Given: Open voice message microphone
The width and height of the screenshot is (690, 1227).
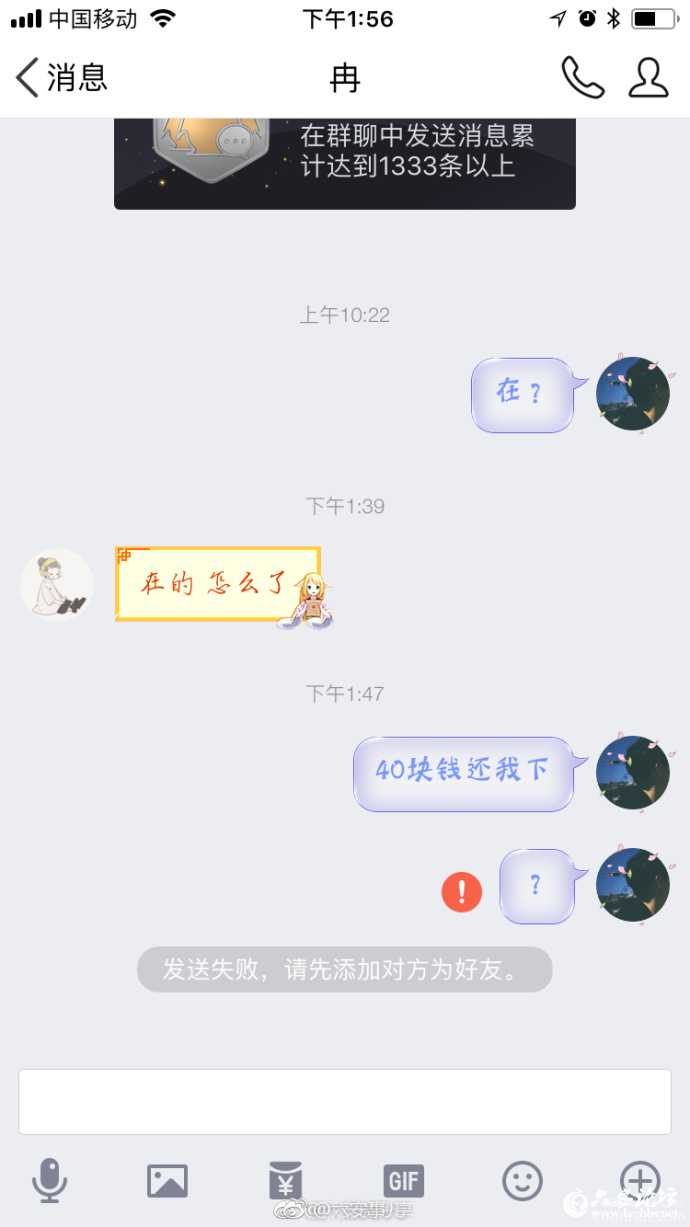Looking at the screenshot, I should [x=49, y=1181].
